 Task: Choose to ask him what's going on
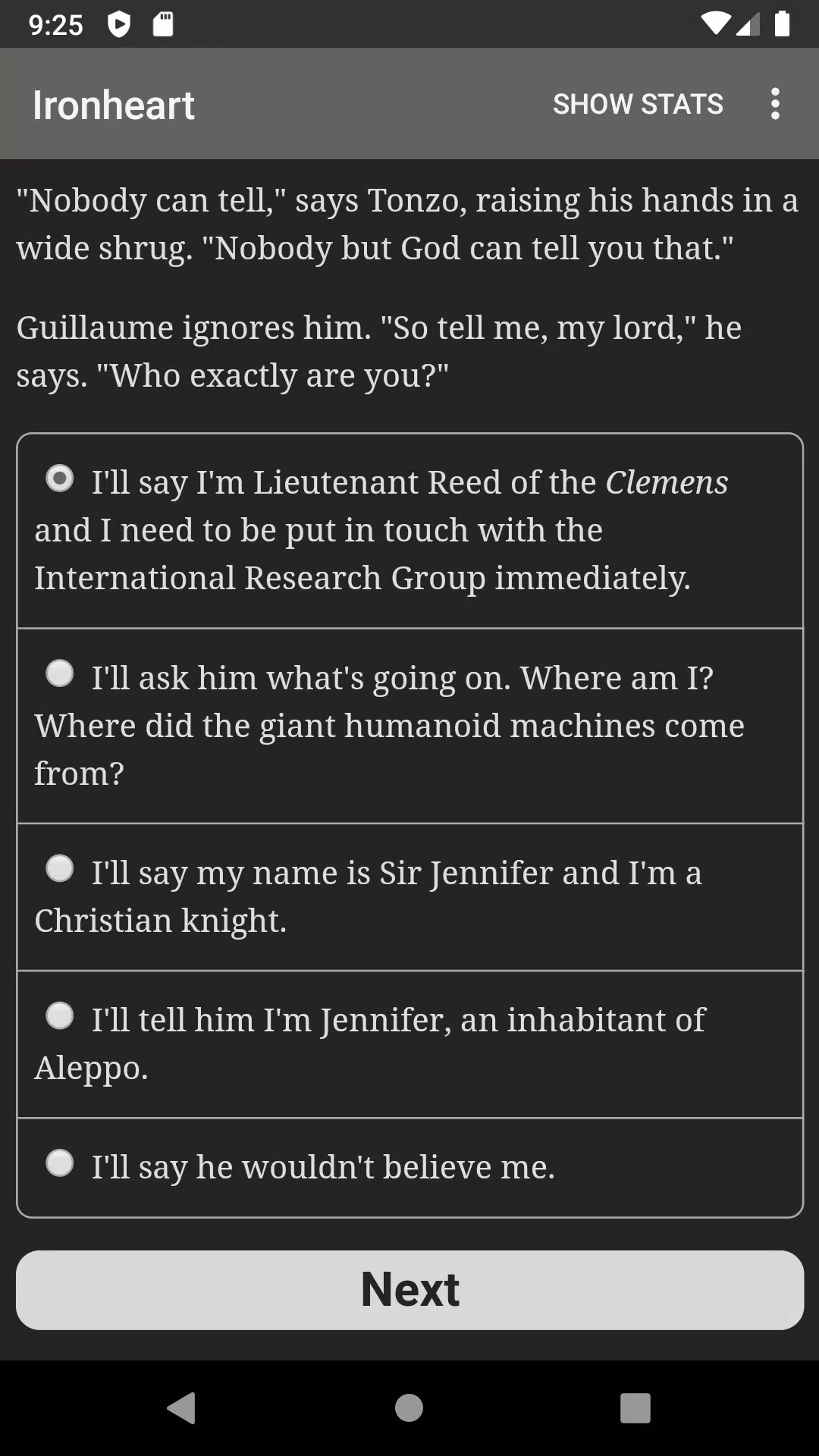[x=409, y=726]
